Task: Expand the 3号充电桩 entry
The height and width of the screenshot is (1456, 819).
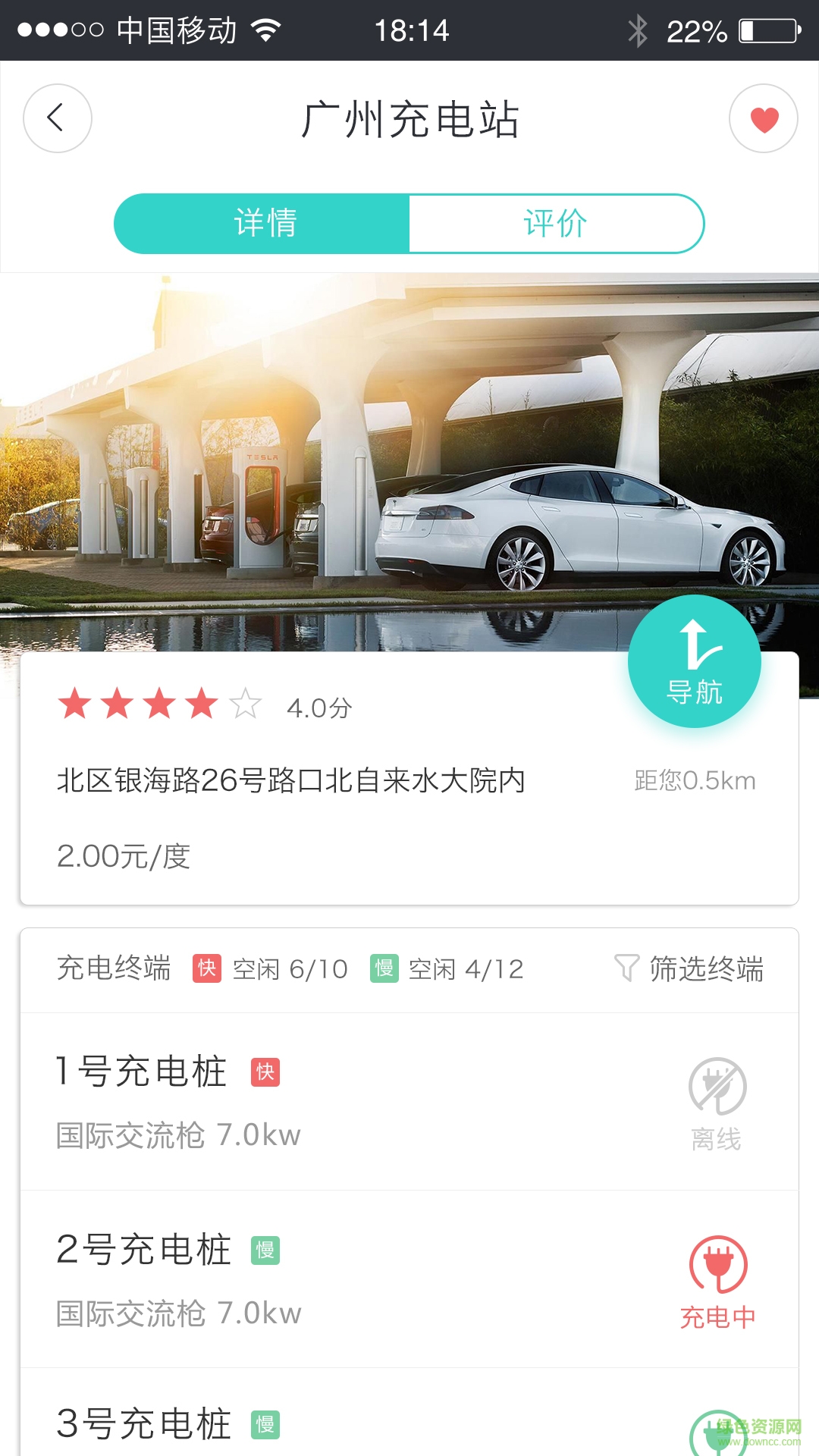Action: 303,1423
